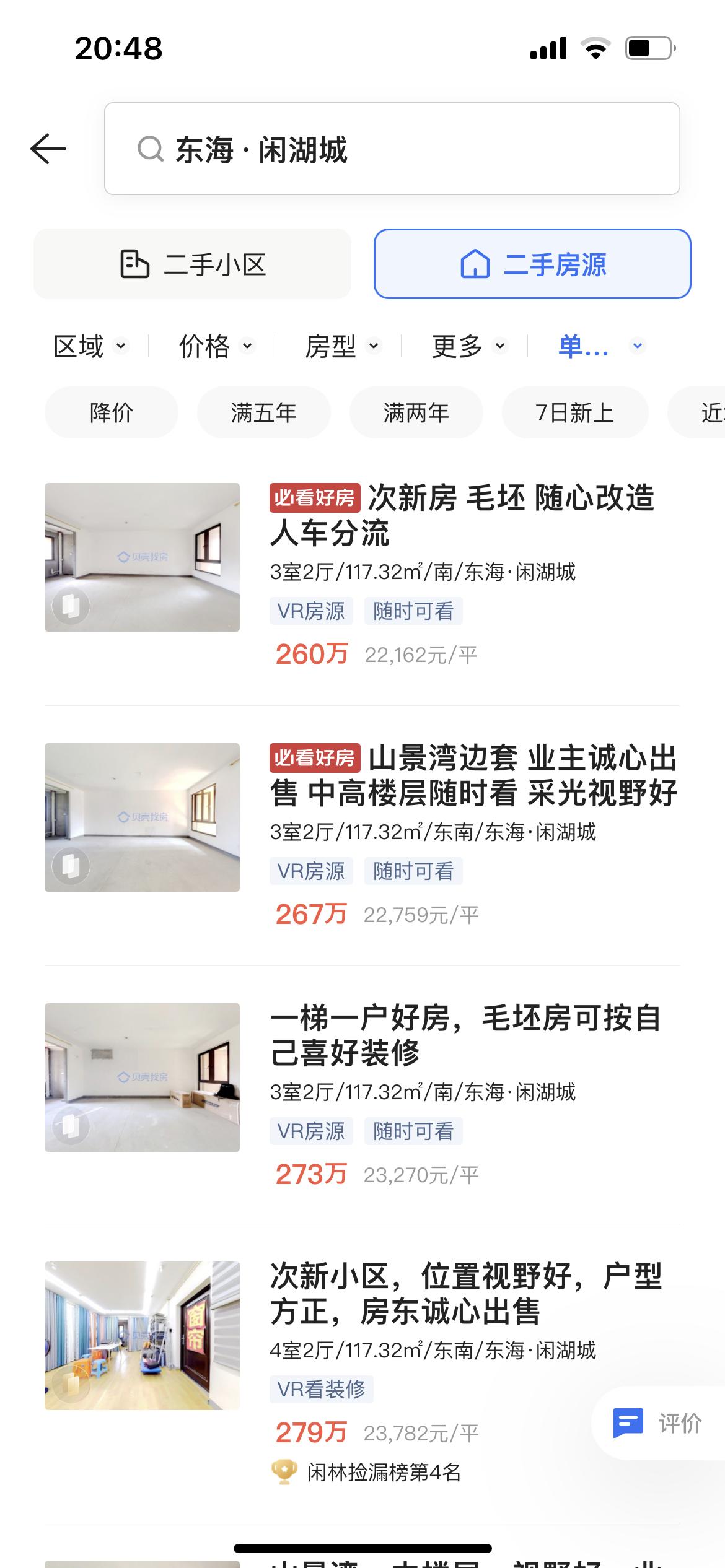Switch to the 二手小区 tab
The width and height of the screenshot is (725, 1568).
click(x=192, y=264)
